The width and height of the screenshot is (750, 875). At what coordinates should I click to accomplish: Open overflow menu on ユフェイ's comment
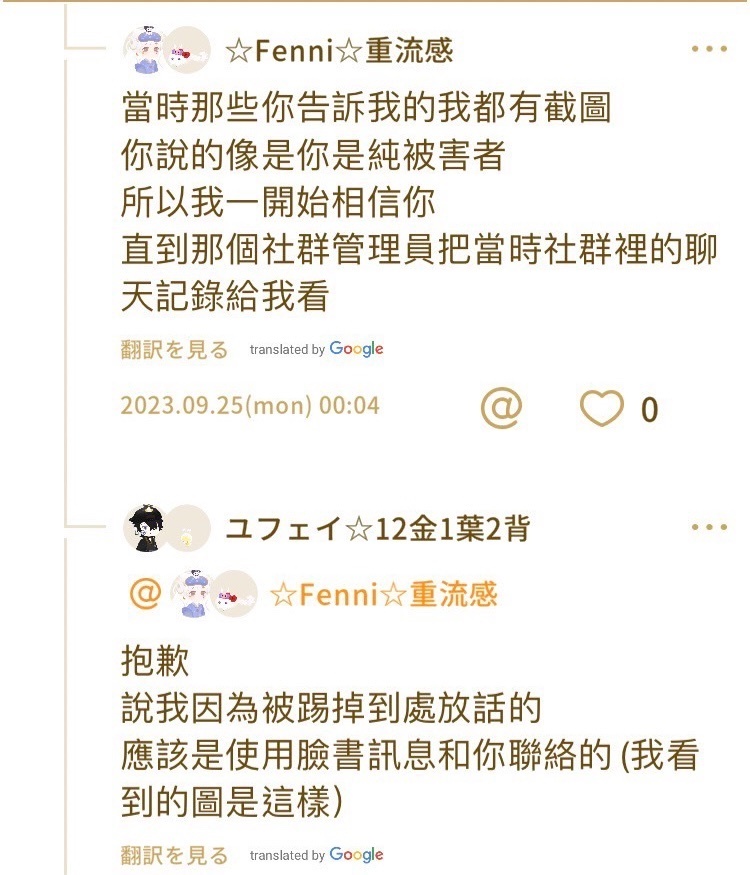pos(709,527)
